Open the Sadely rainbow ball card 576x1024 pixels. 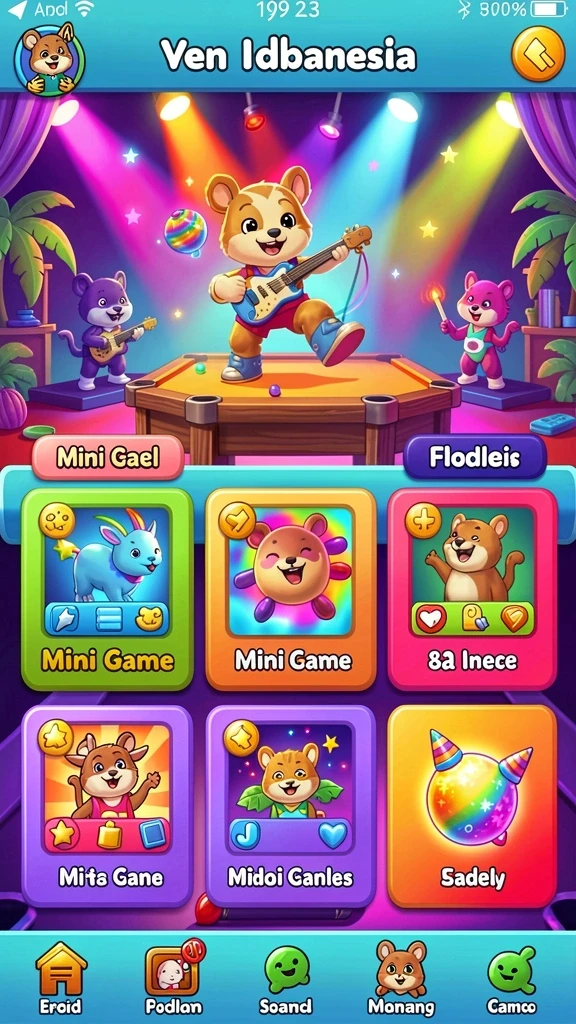(x=472, y=806)
